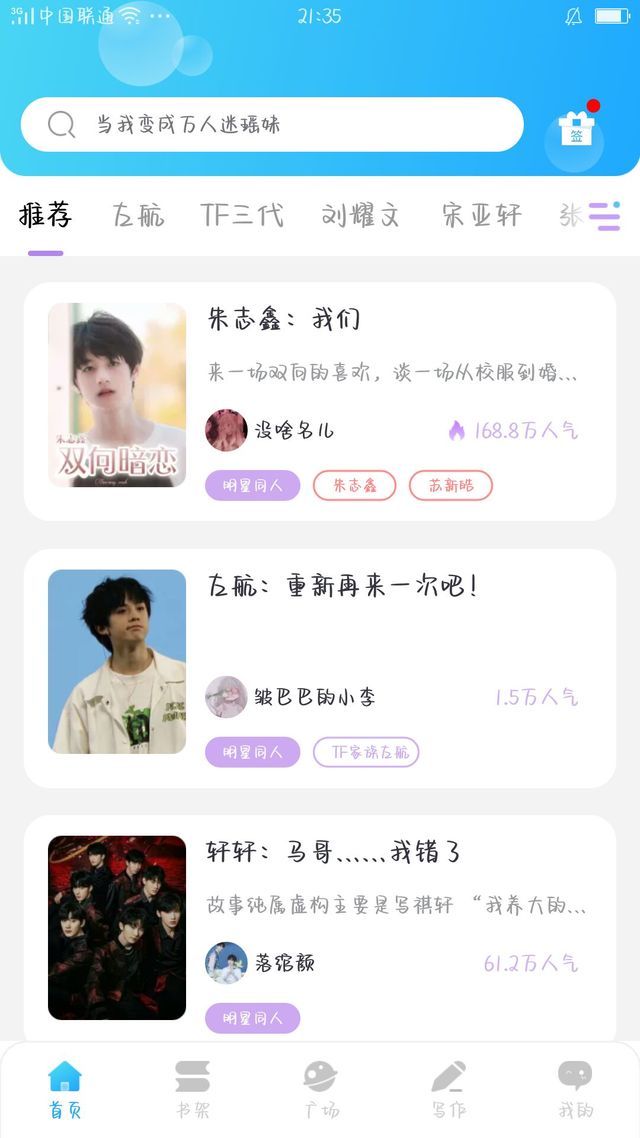Open the 我的 profile tab
Image resolution: width=640 pixels, height=1138 pixels.
pyautogui.click(x=575, y=1088)
